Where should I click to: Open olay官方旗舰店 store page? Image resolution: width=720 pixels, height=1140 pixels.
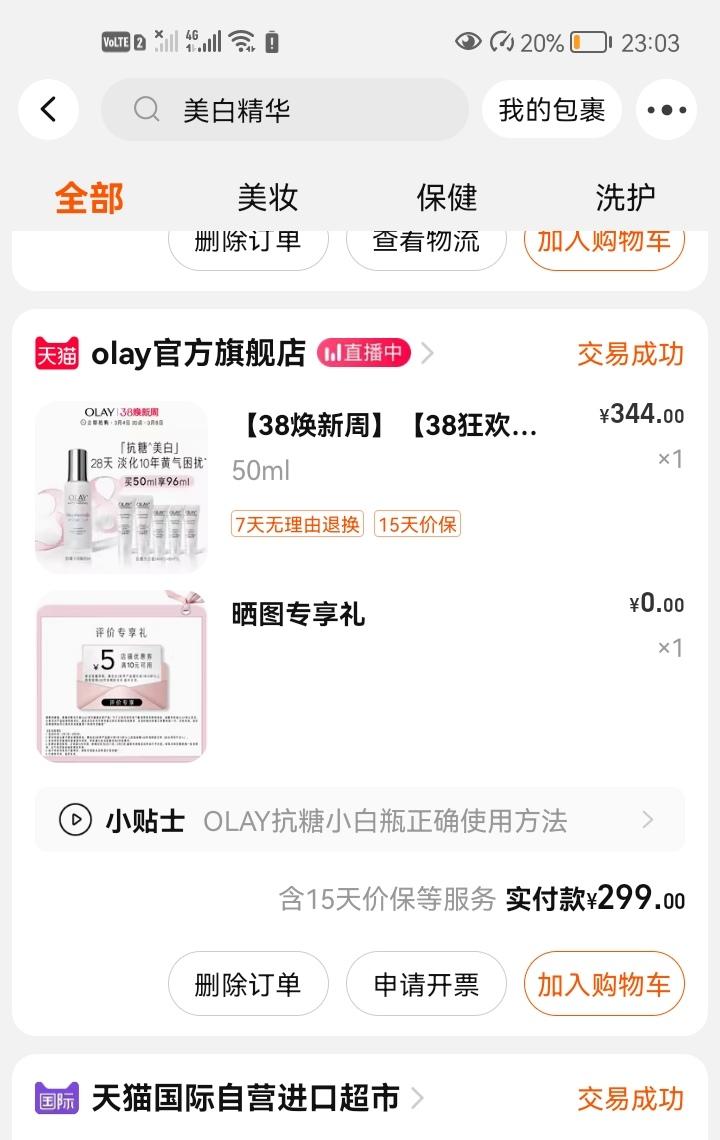coord(198,353)
